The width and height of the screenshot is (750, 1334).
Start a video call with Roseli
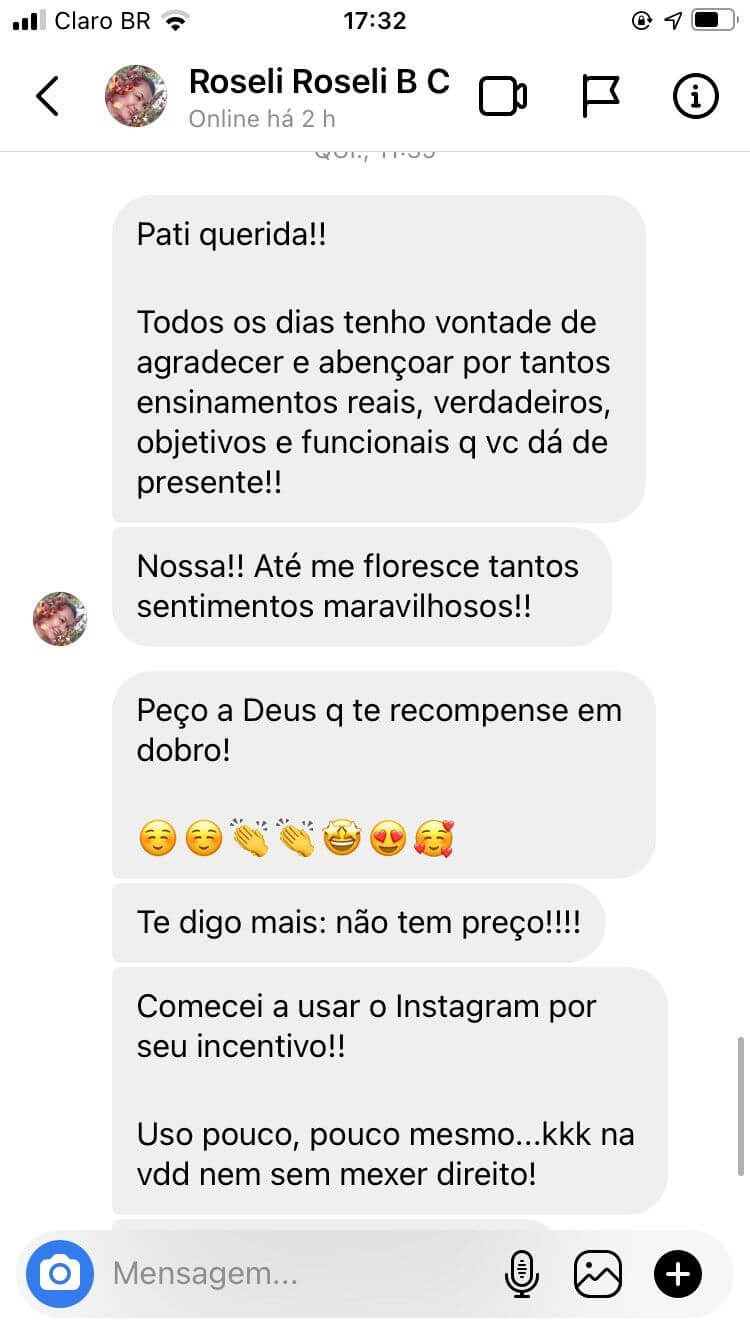point(502,96)
